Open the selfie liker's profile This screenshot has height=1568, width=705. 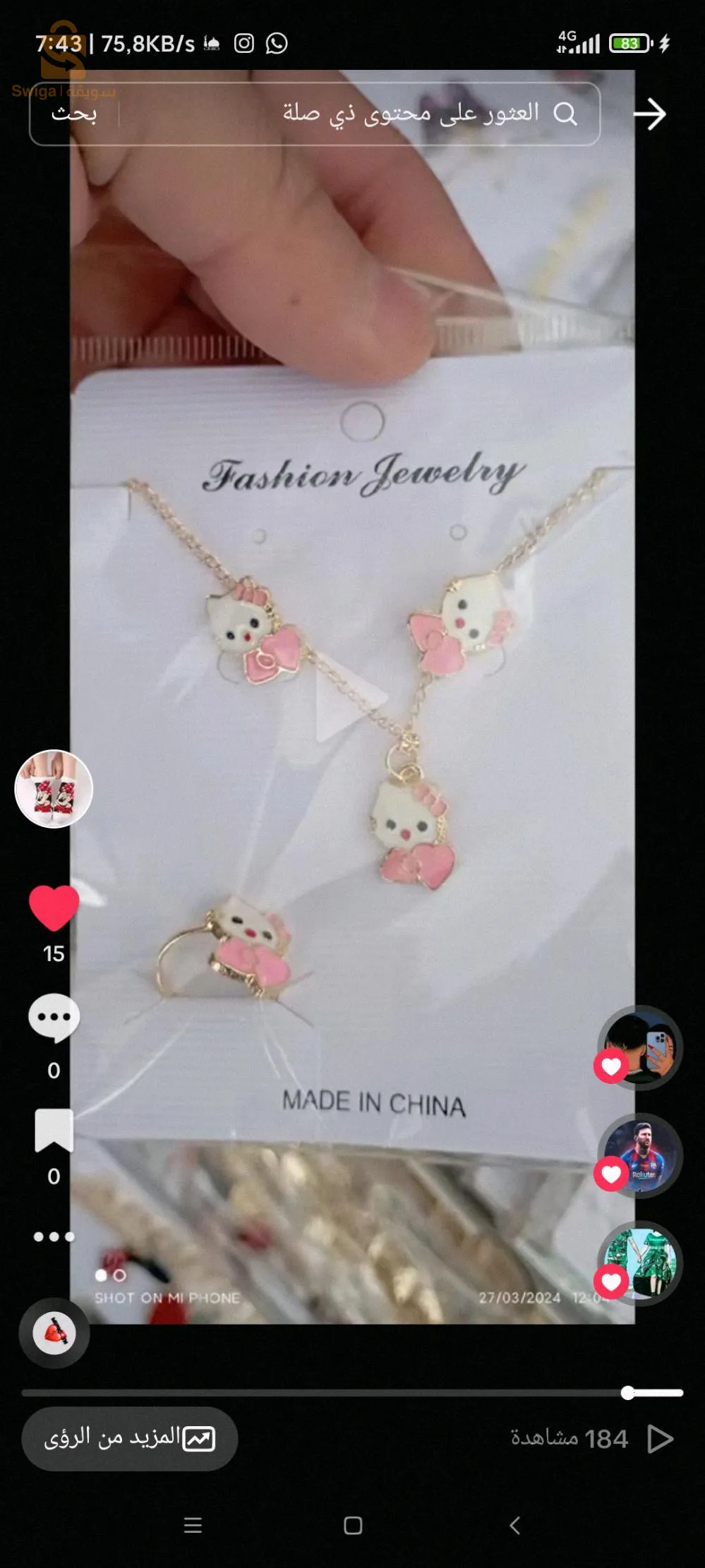(639, 1048)
